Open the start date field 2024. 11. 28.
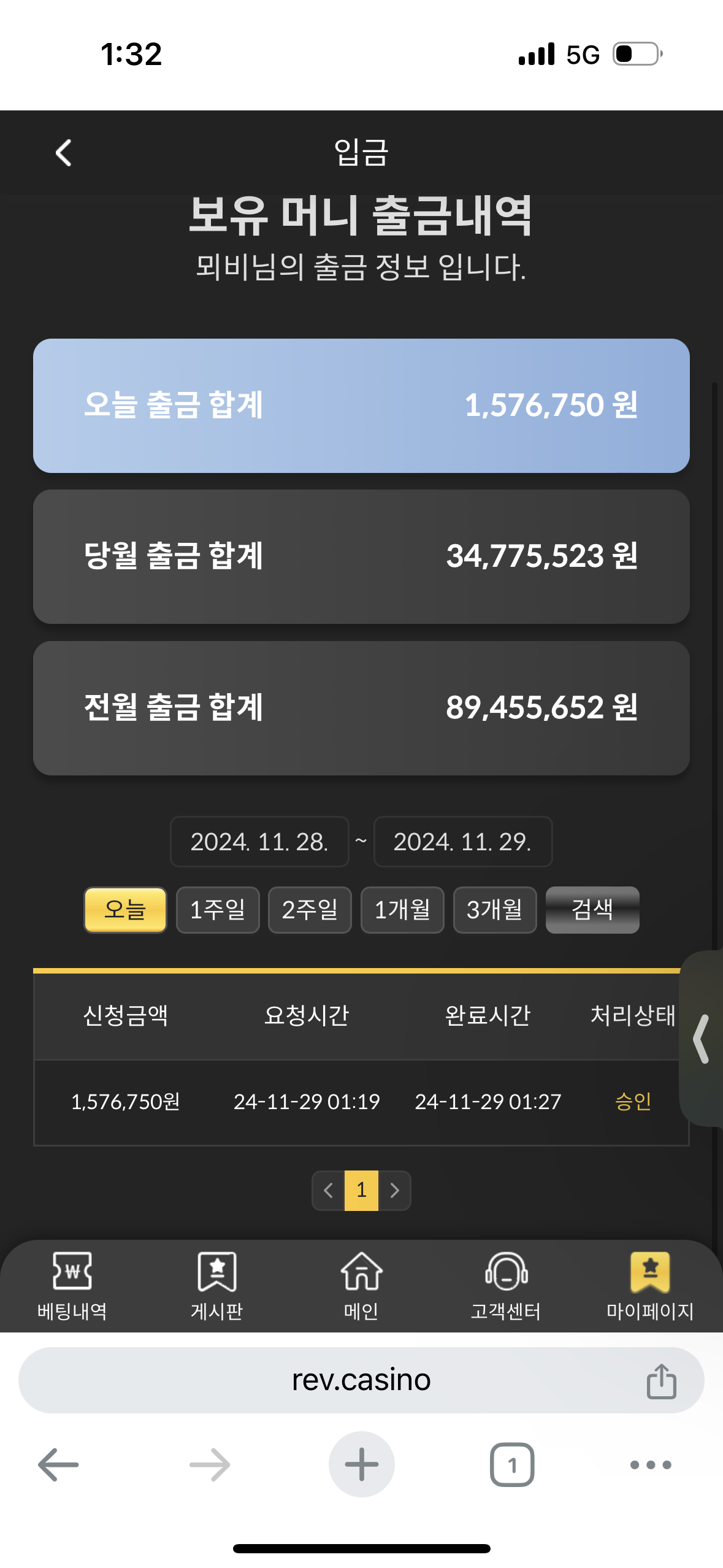The width and height of the screenshot is (723, 1568). (259, 842)
